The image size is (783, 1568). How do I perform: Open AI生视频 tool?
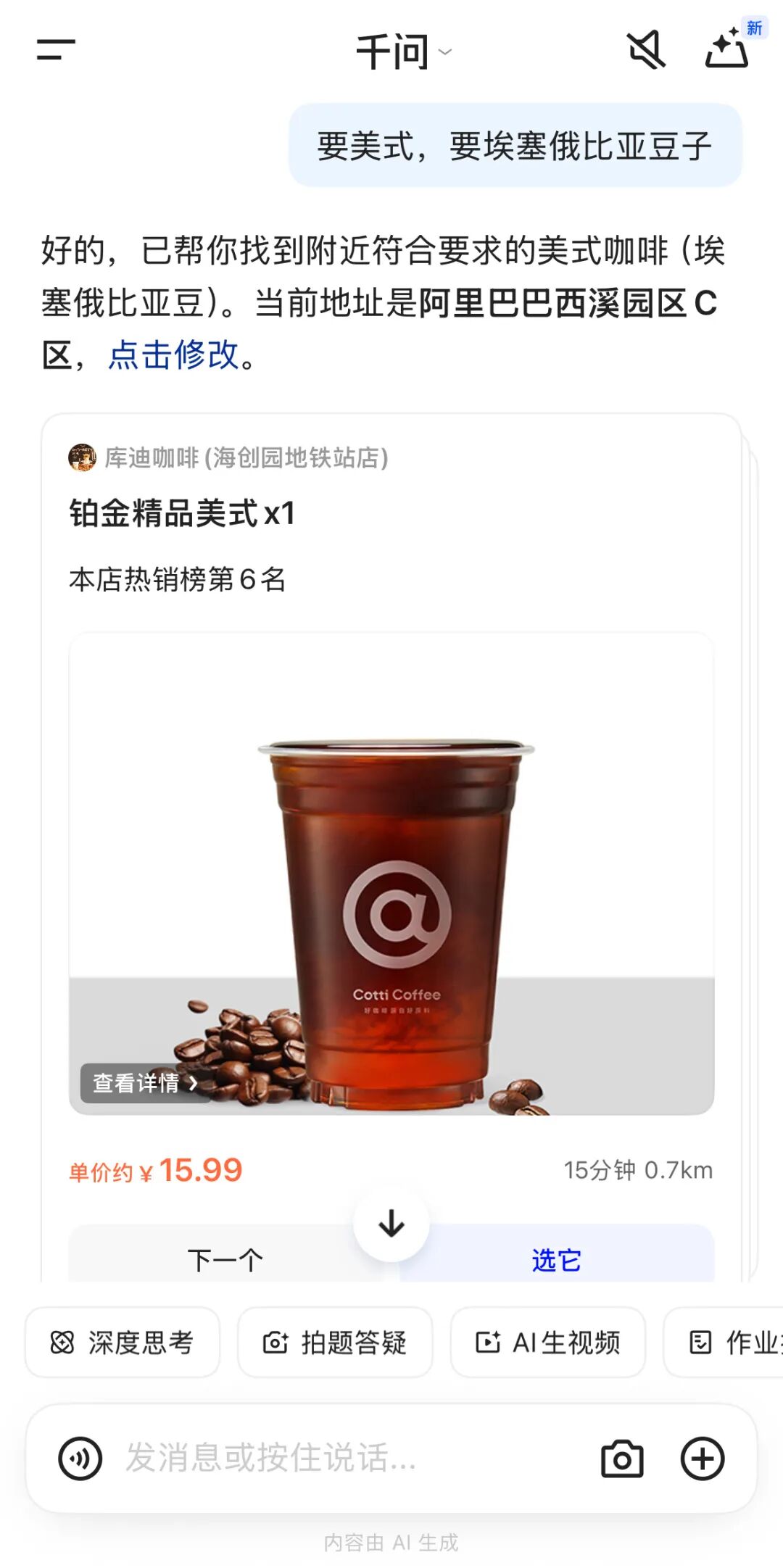(548, 1343)
